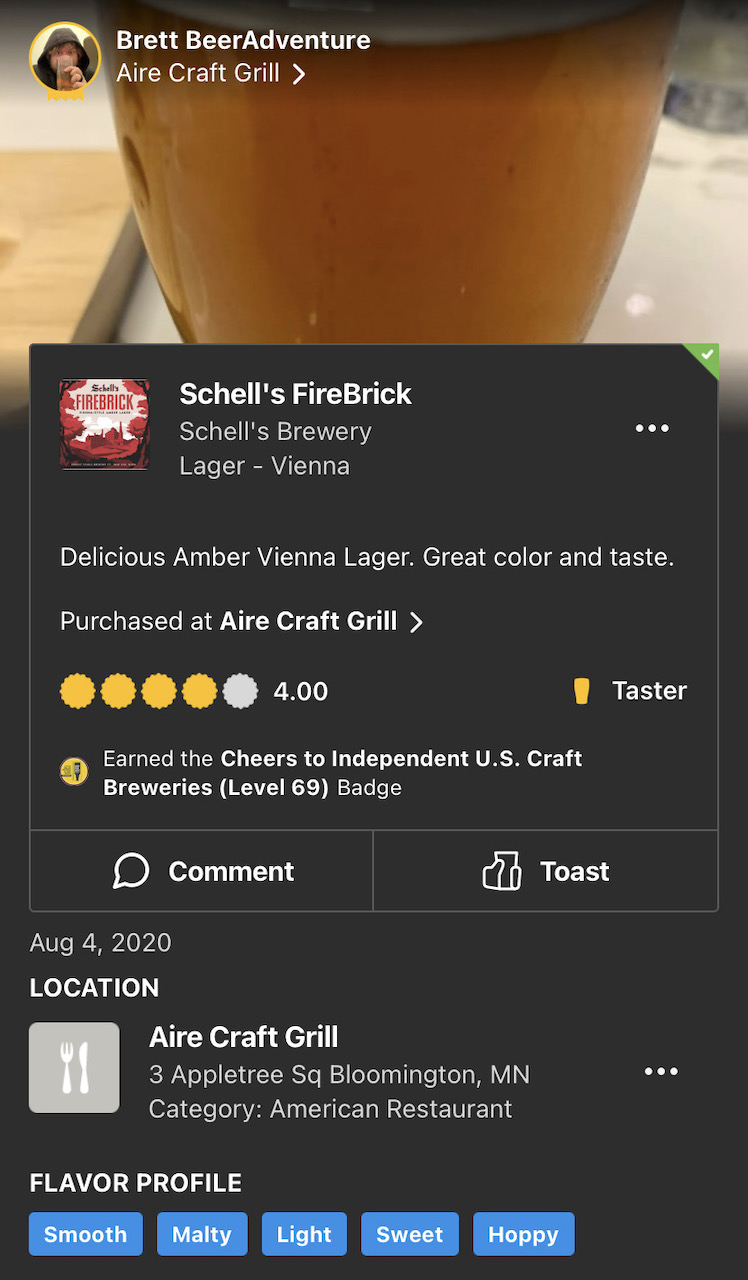Open Aire Craft Grill link under username
This screenshot has height=1280, width=748.
click(x=211, y=73)
